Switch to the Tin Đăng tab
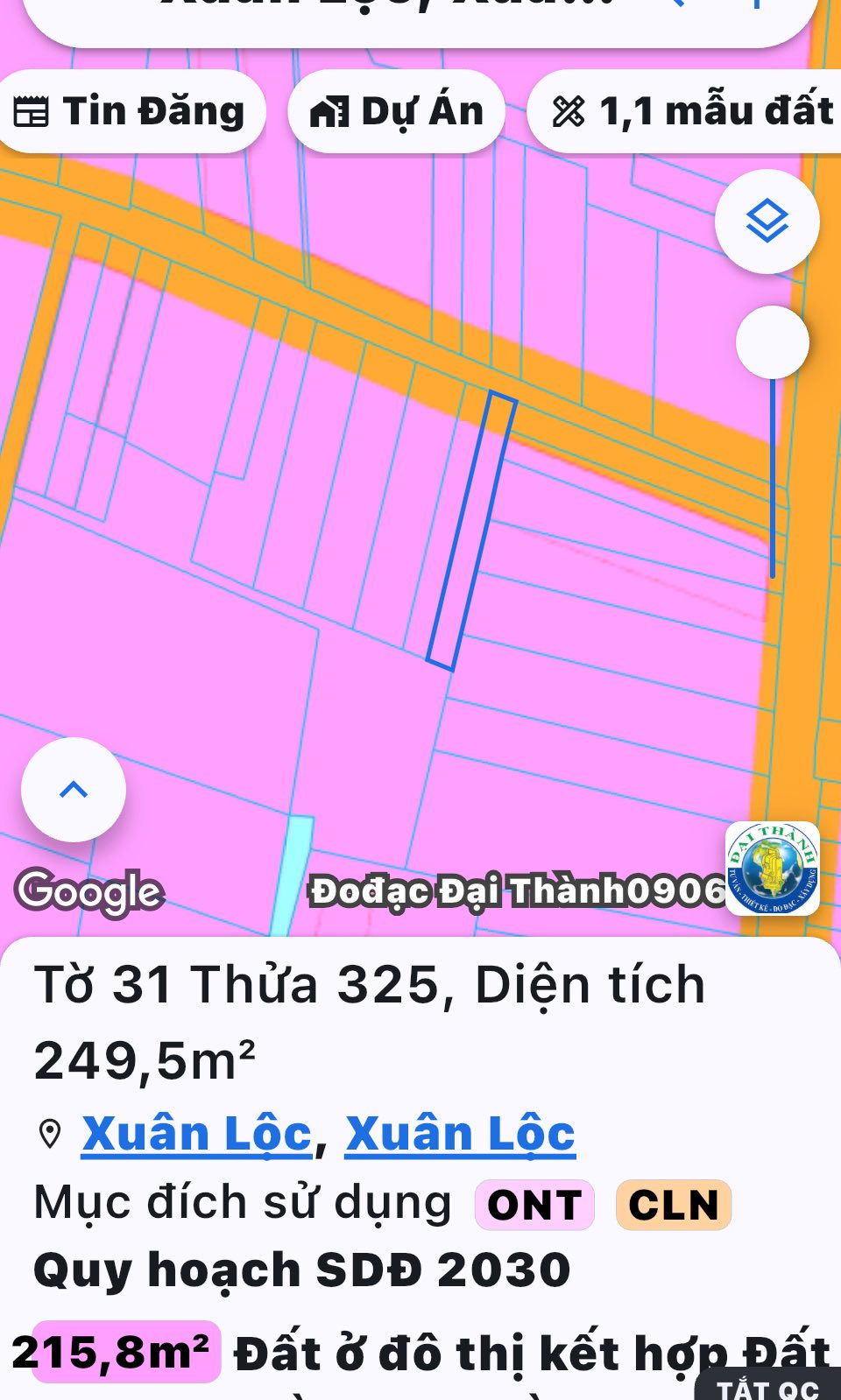Viewport: 841px width, 1400px height. [133, 109]
